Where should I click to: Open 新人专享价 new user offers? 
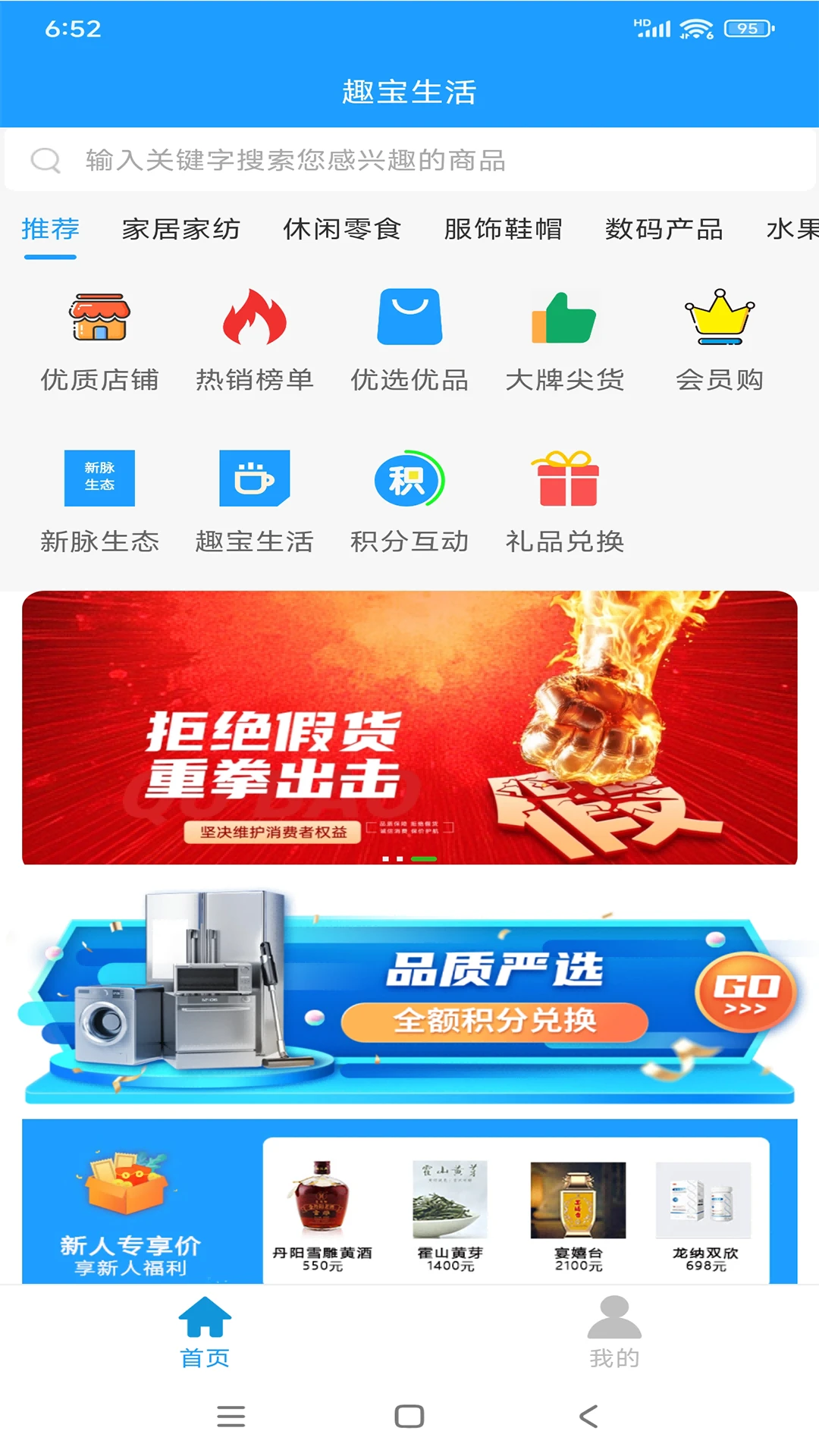(130, 1213)
